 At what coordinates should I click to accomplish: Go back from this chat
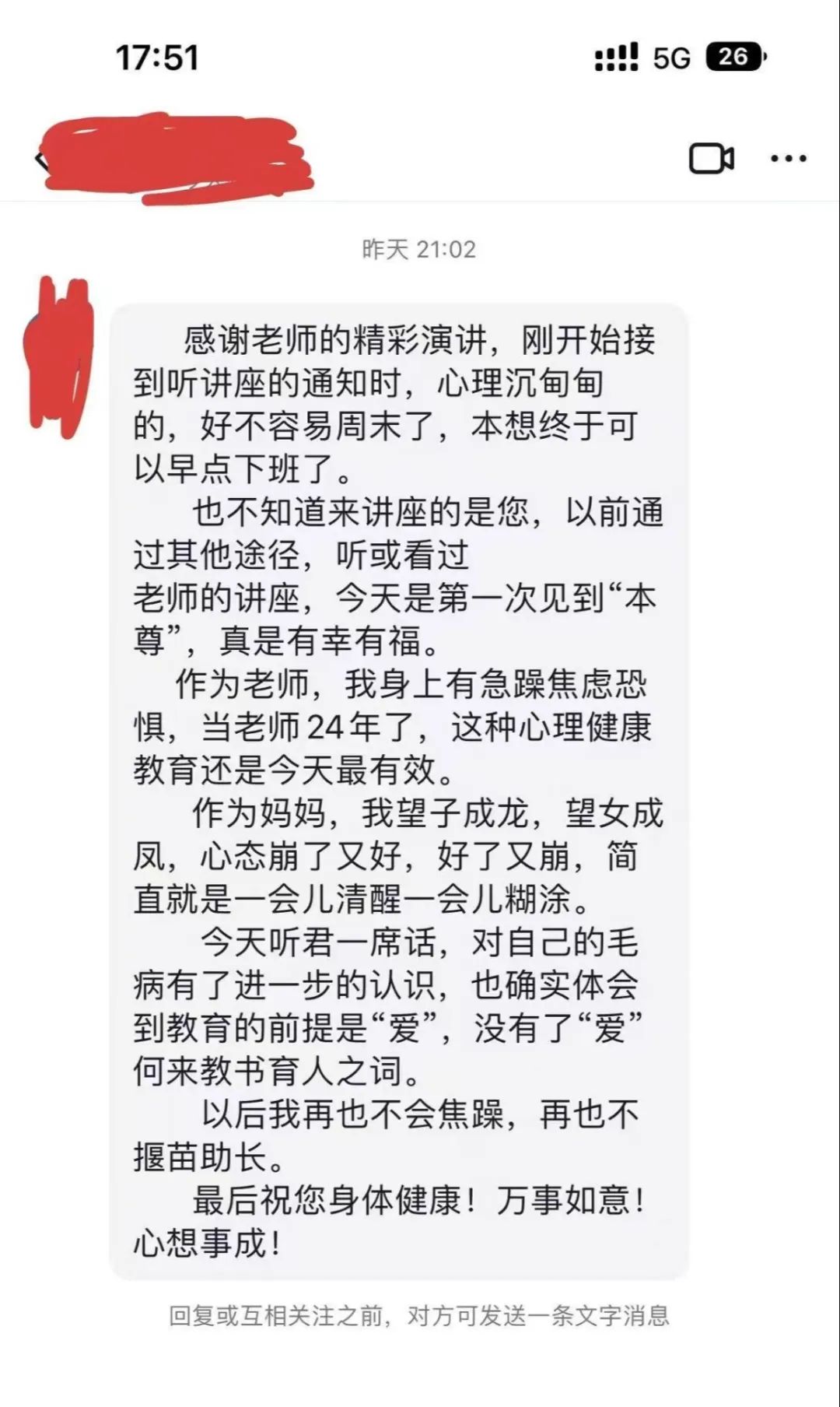(40, 160)
